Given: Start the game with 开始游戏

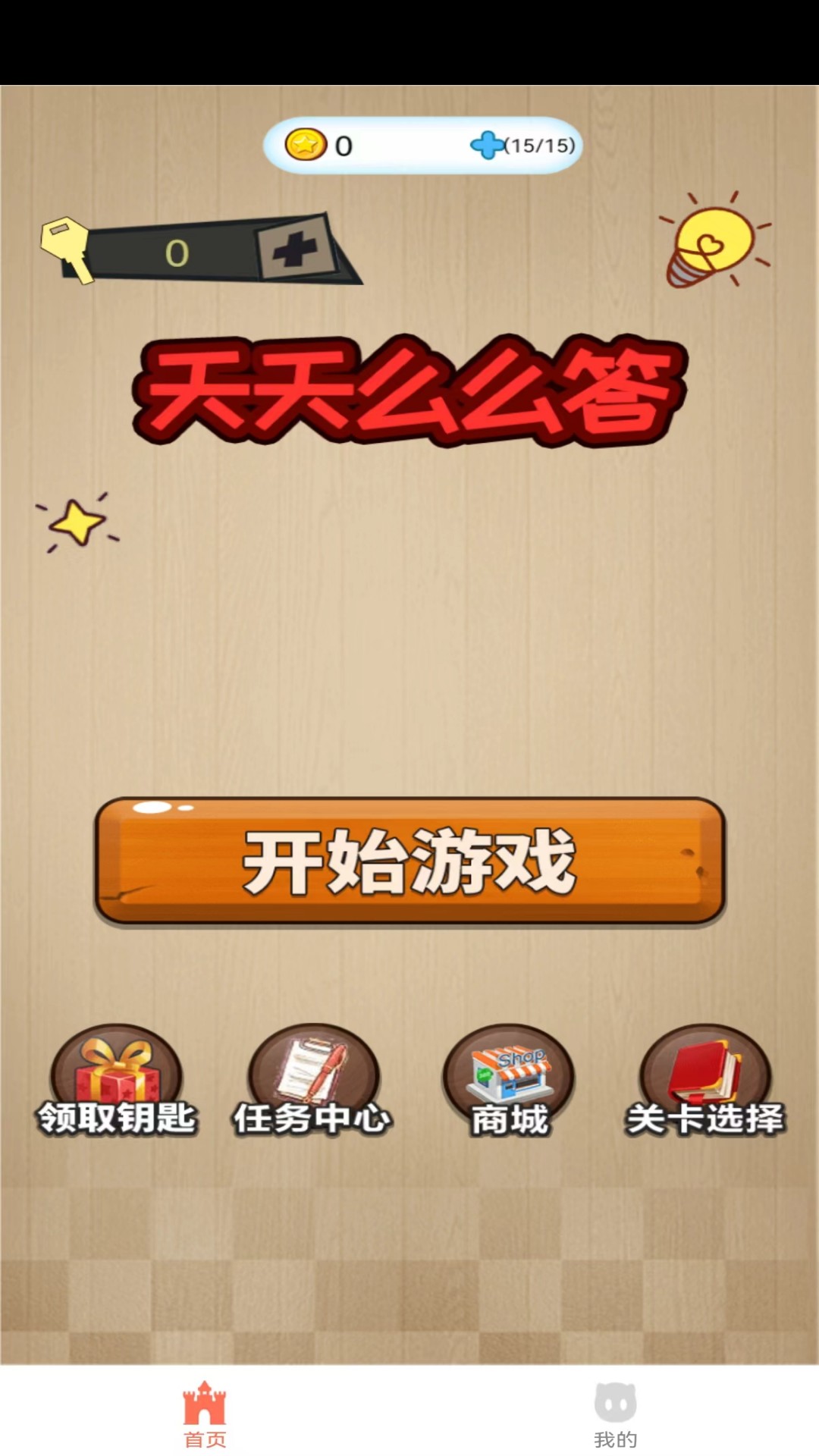Looking at the screenshot, I should click(409, 861).
